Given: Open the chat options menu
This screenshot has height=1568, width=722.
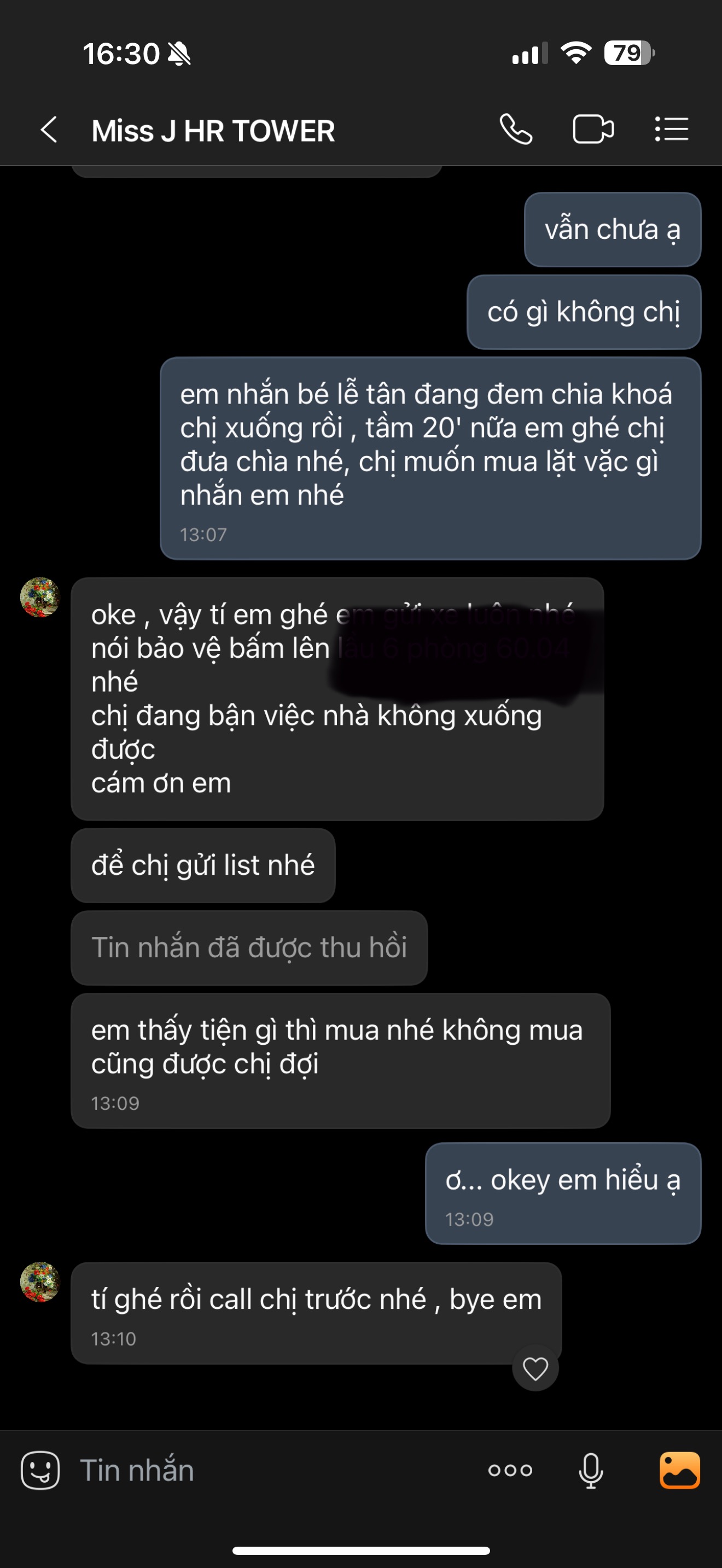Looking at the screenshot, I should (x=672, y=130).
